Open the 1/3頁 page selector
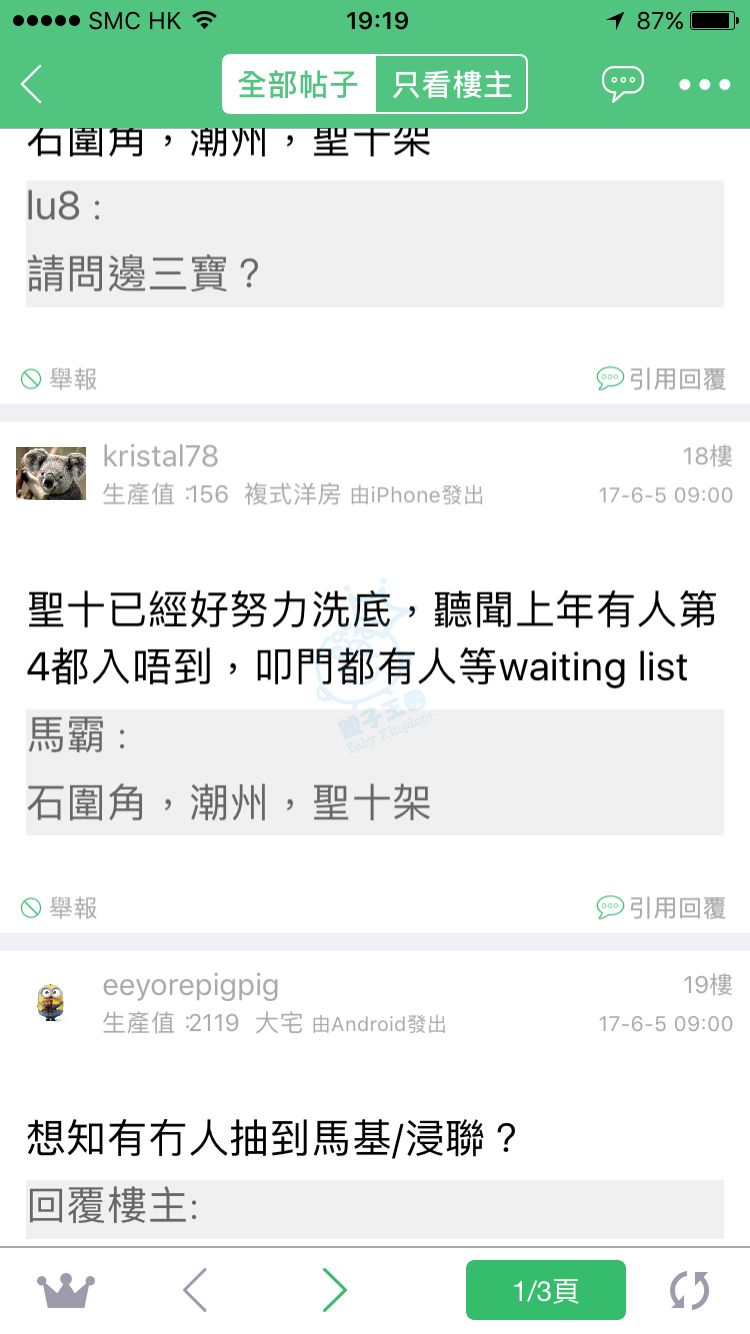This screenshot has width=750, height=1334. coord(545,1290)
